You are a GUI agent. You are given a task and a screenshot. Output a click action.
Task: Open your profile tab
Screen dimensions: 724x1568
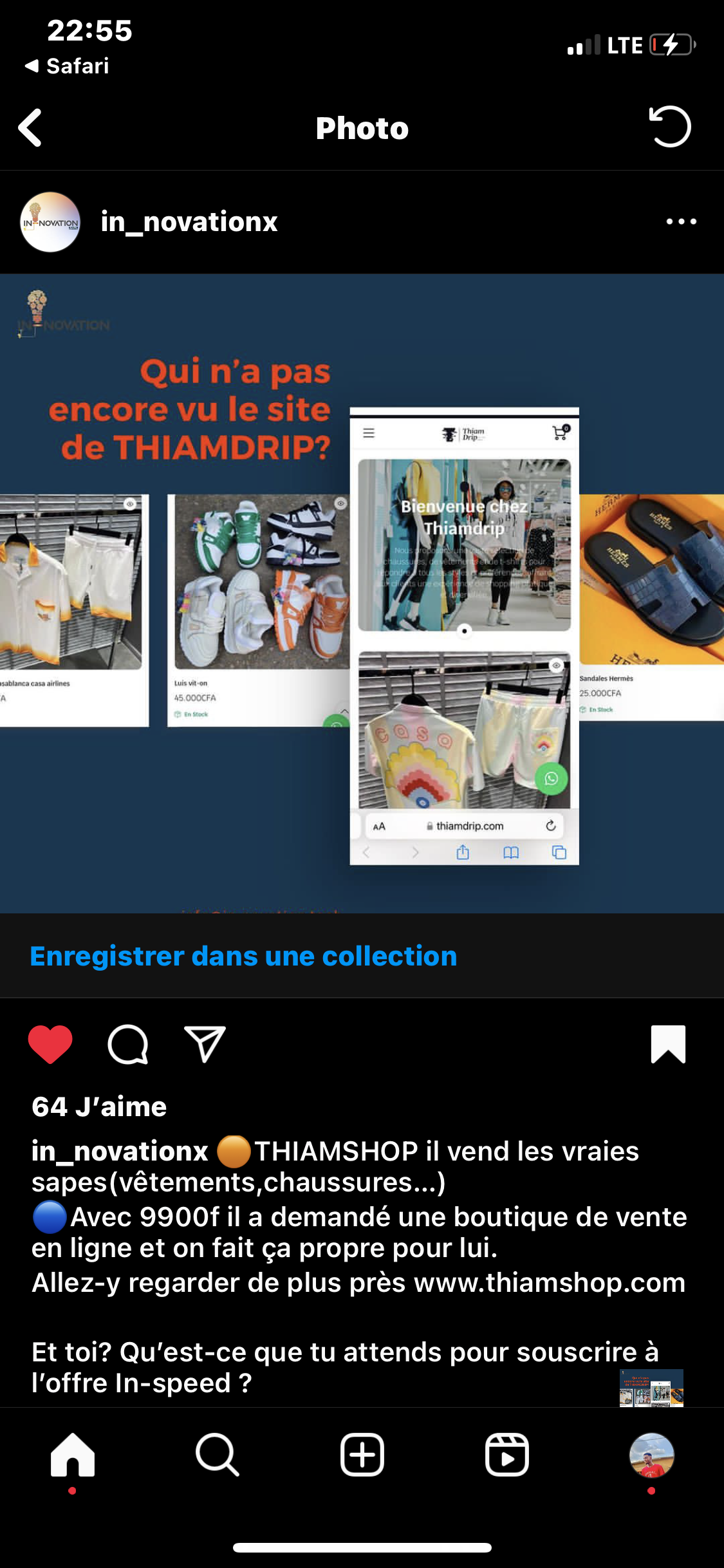[x=652, y=1455]
